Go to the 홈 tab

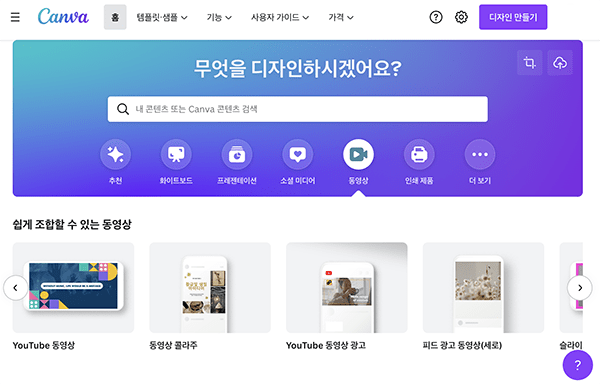(x=115, y=17)
